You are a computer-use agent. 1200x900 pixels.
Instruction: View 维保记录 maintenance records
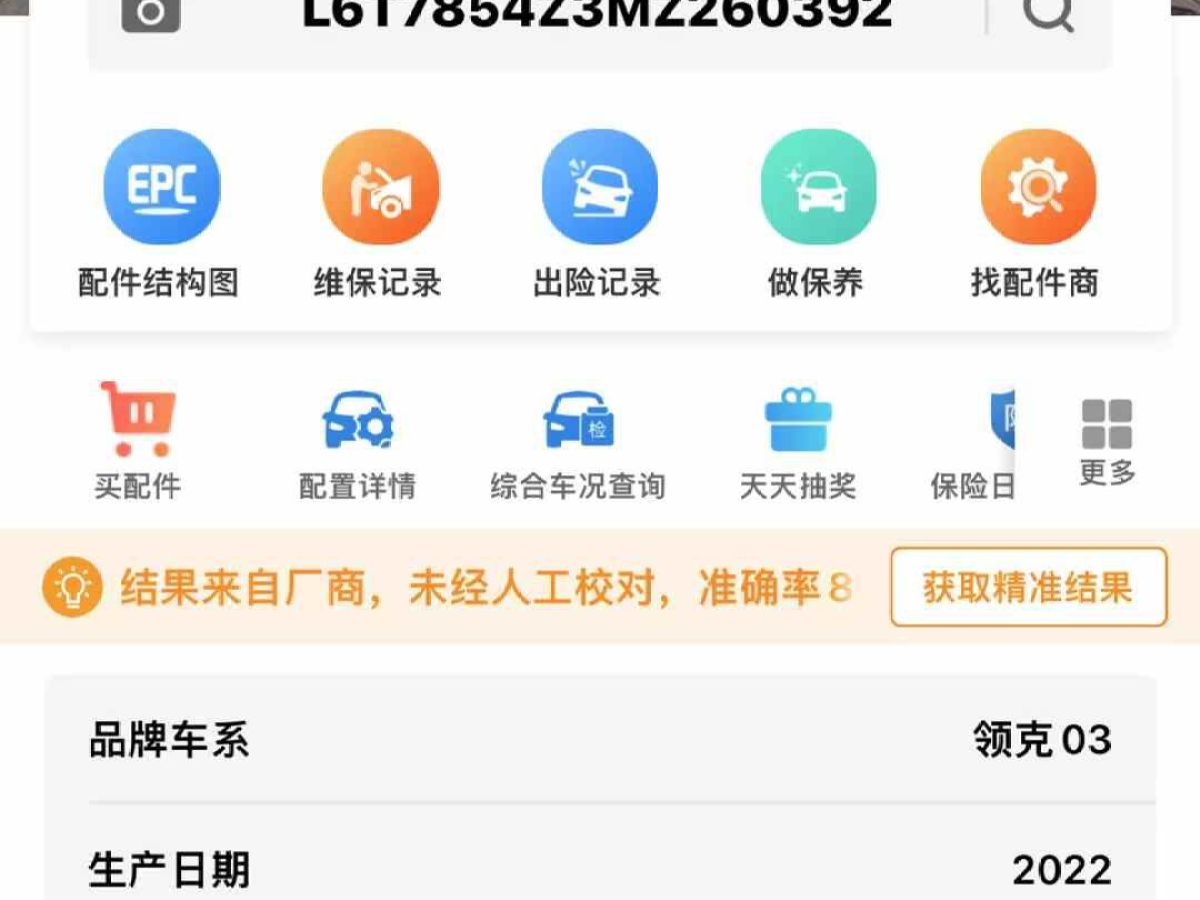pos(379,212)
